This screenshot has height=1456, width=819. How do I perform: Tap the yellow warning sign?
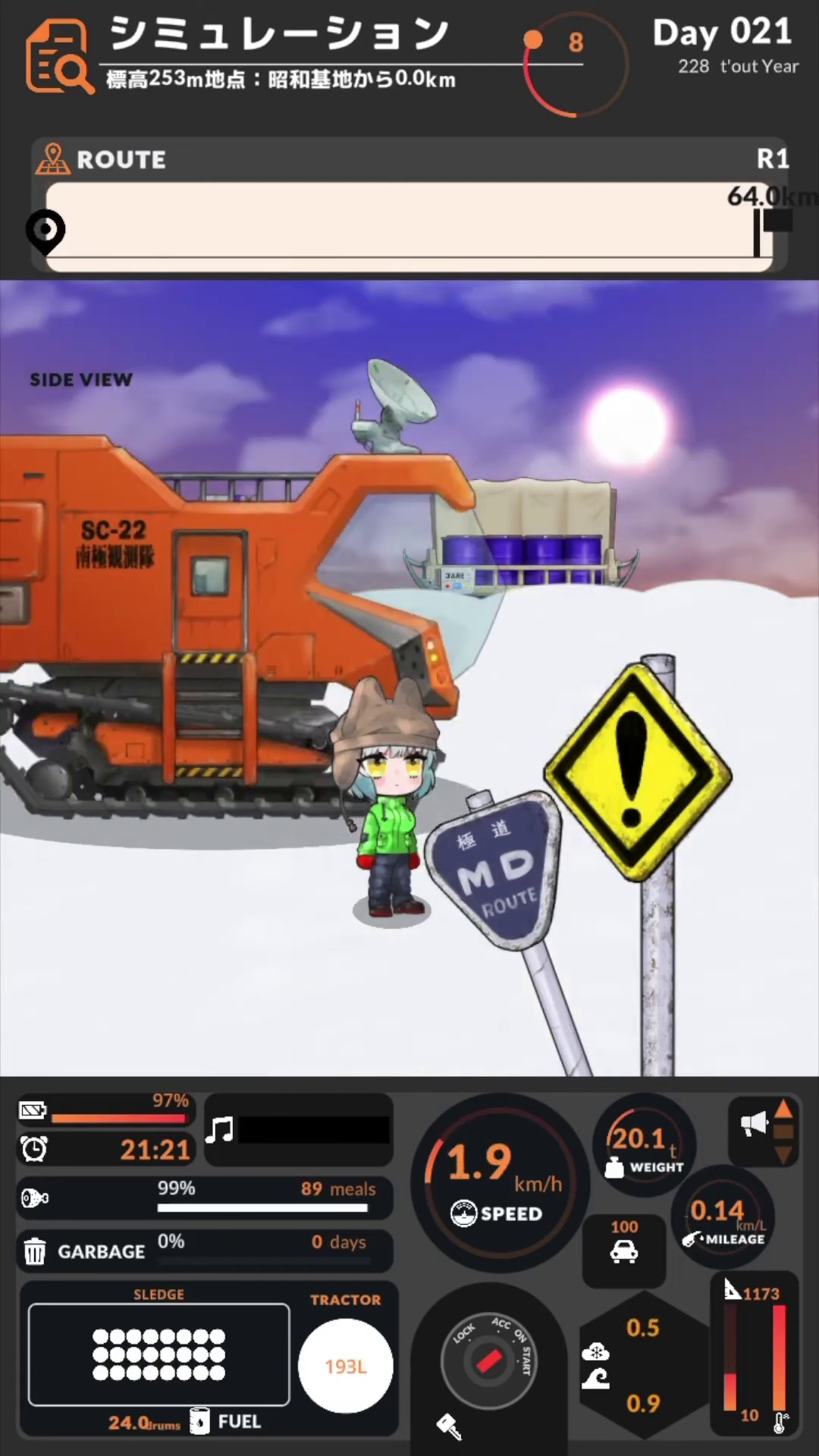(637, 770)
